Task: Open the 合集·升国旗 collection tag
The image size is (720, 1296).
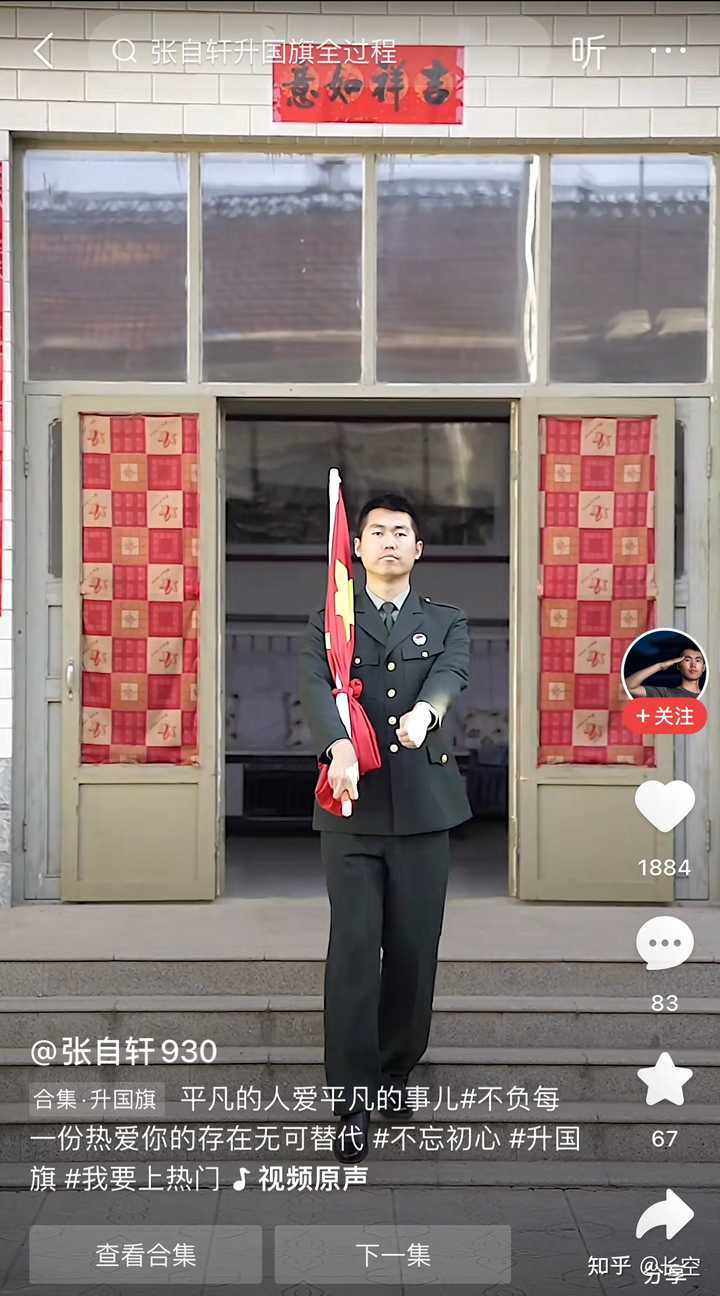Action: (96, 1100)
